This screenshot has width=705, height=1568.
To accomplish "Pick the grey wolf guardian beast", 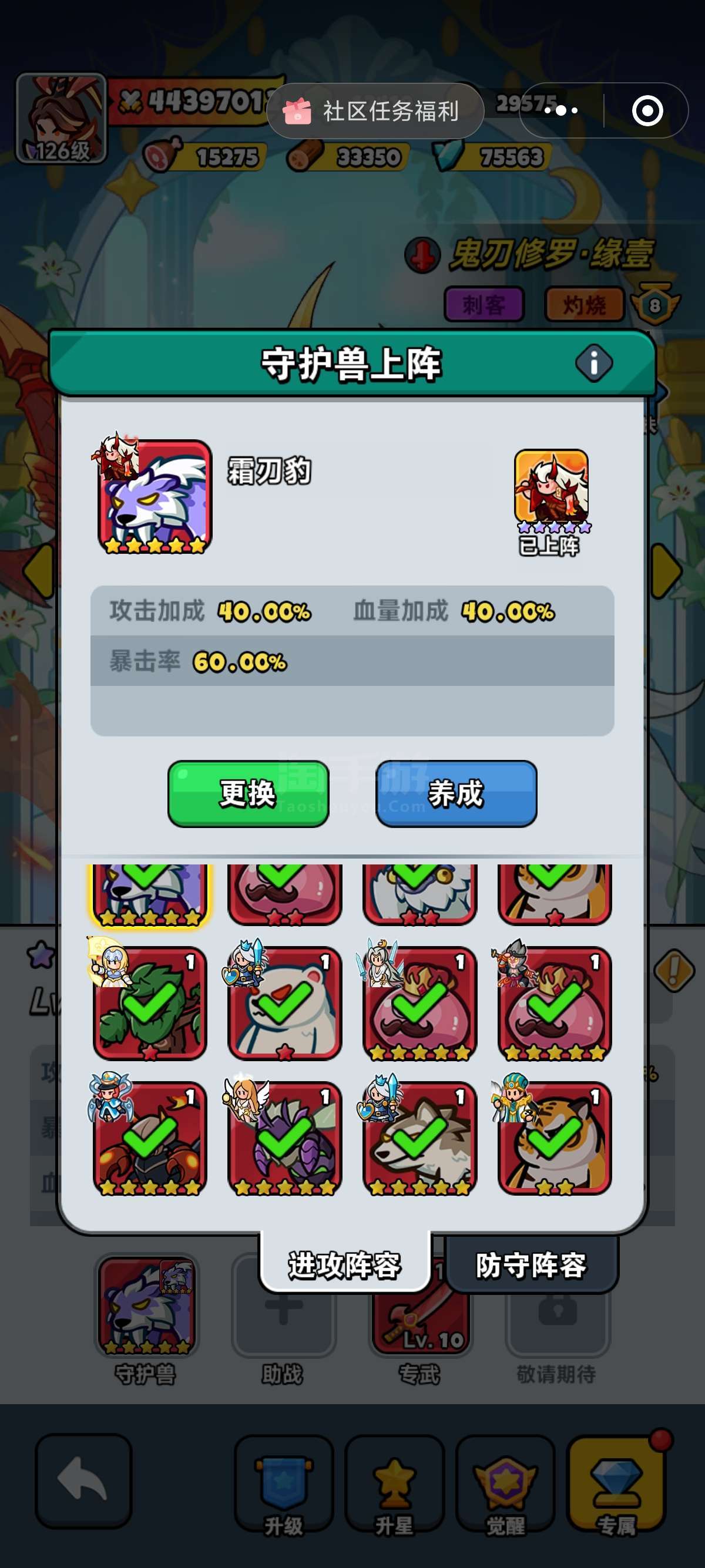I will (x=420, y=1138).
